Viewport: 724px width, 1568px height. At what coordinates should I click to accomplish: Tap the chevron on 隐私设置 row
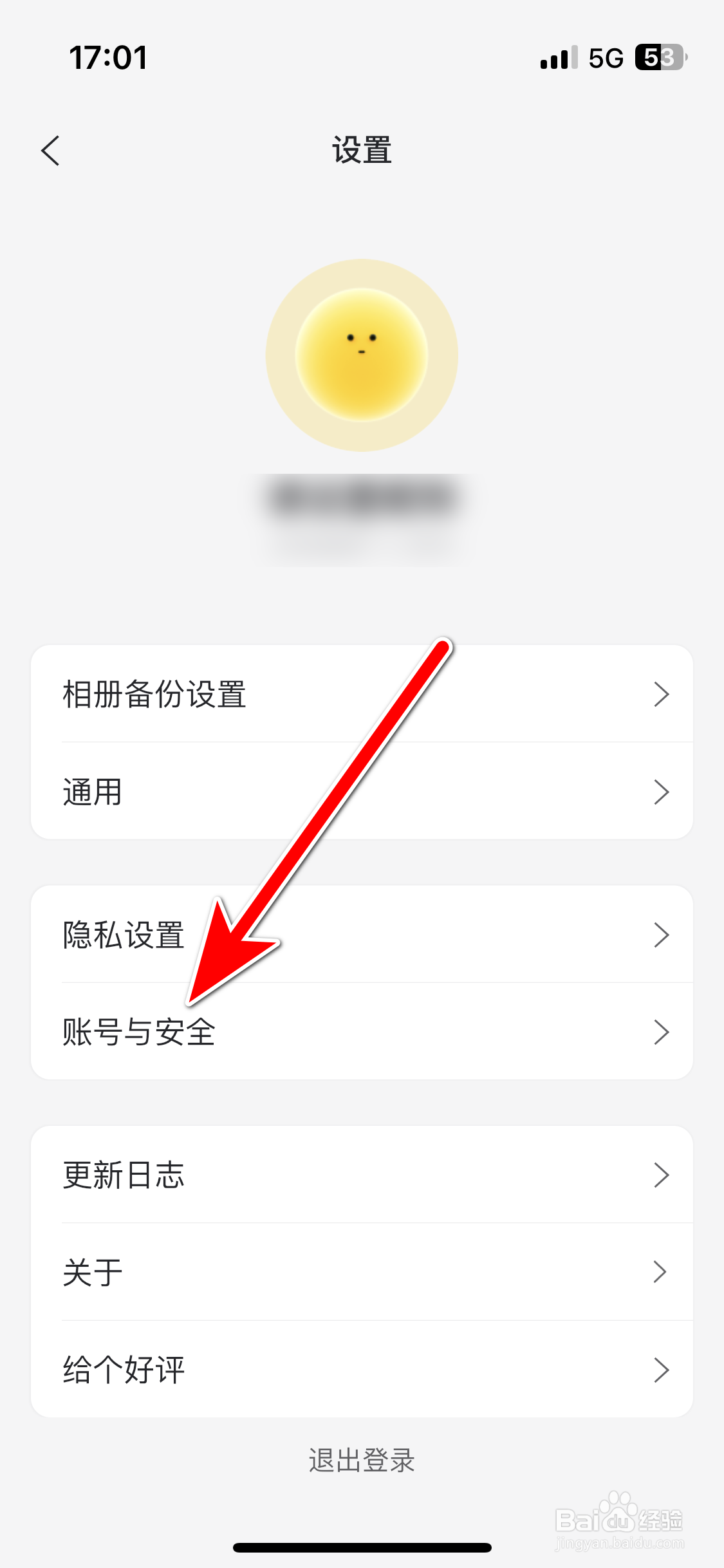pos(662,935)
